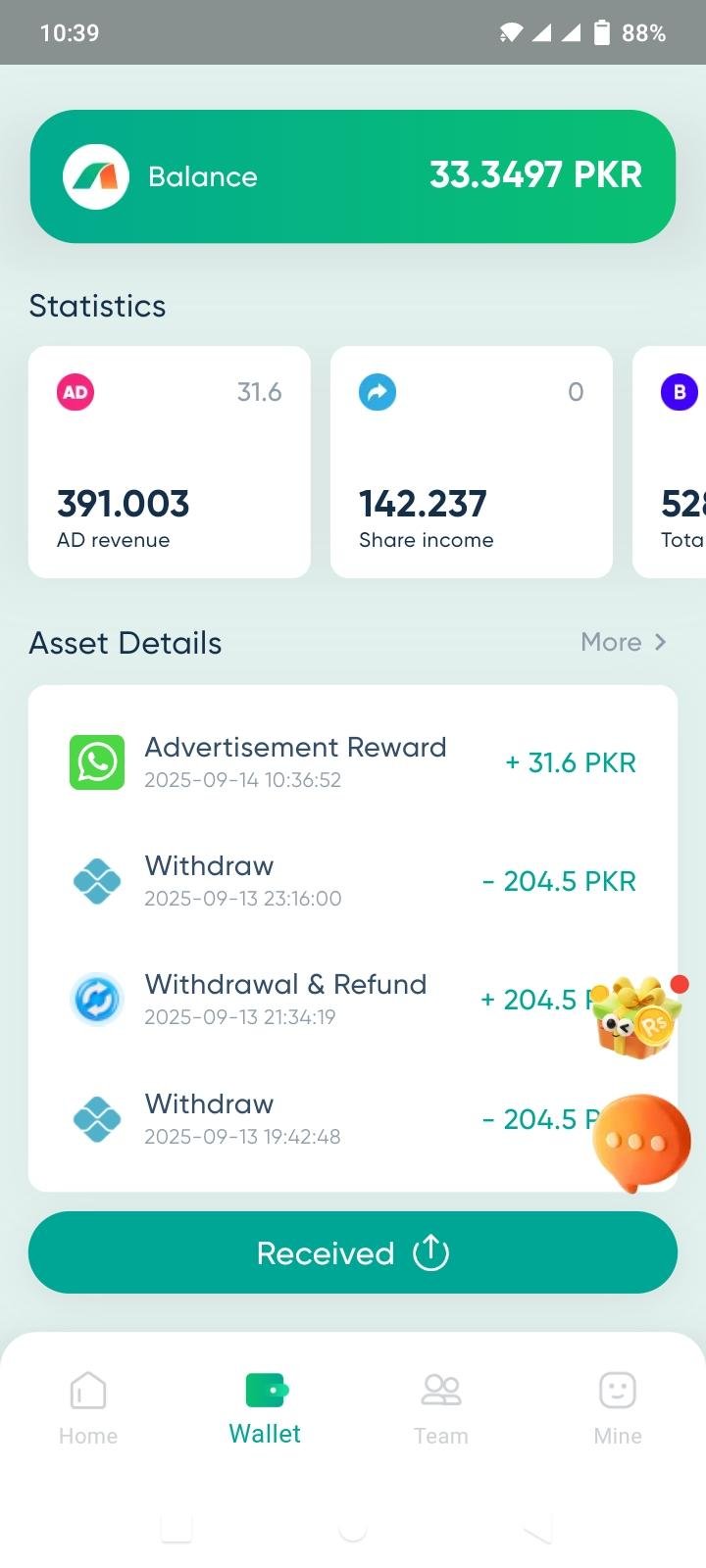
Task: Tap the green Balance card
Action: (353, 176)
